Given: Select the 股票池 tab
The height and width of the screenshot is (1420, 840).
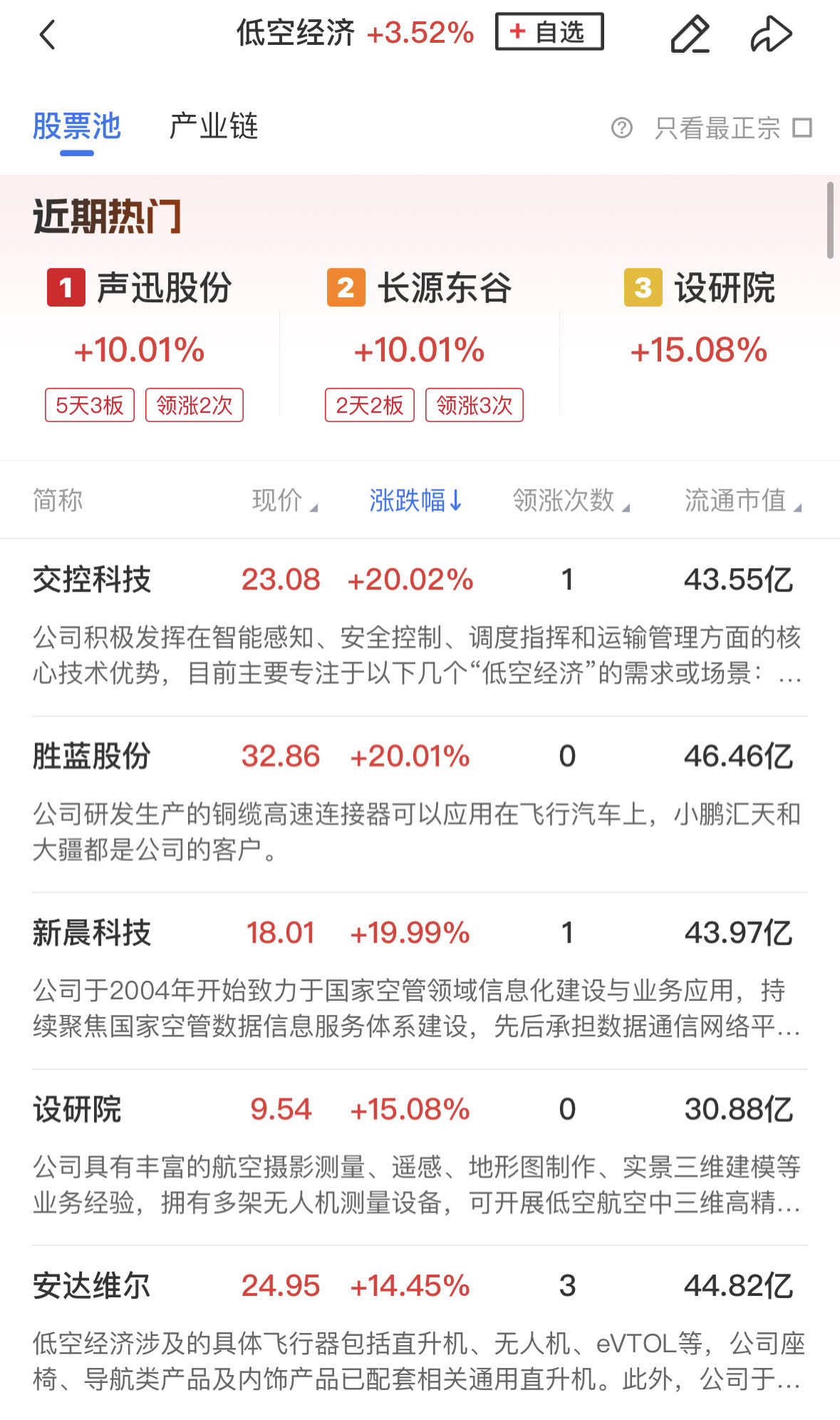Looking at the screenshot, I should (x=77, y=127).
